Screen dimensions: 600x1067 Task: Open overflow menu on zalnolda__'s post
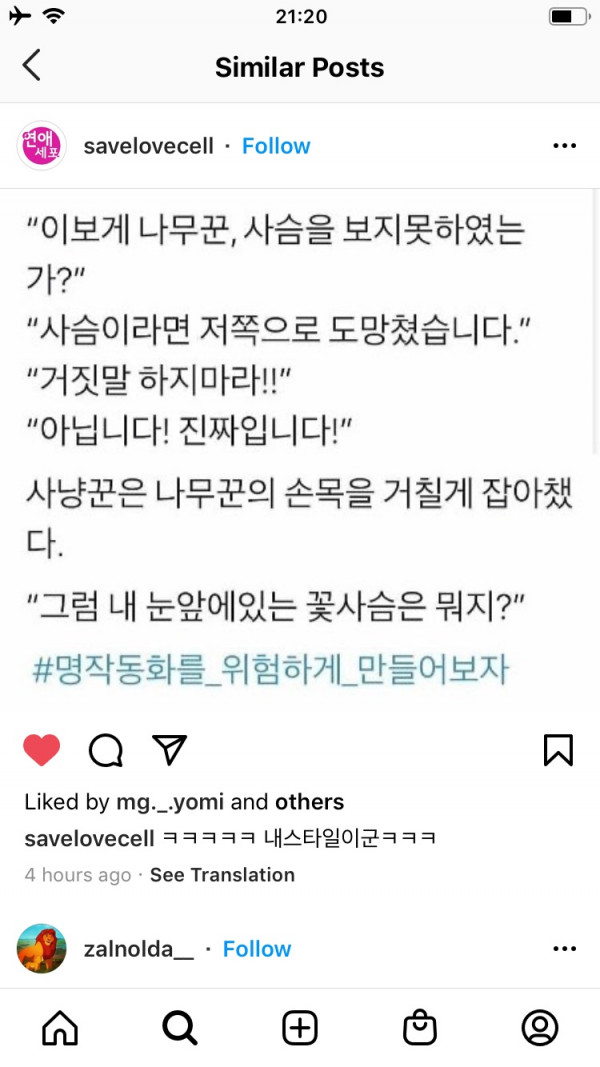pyautogui.click(x=564, y=949)
